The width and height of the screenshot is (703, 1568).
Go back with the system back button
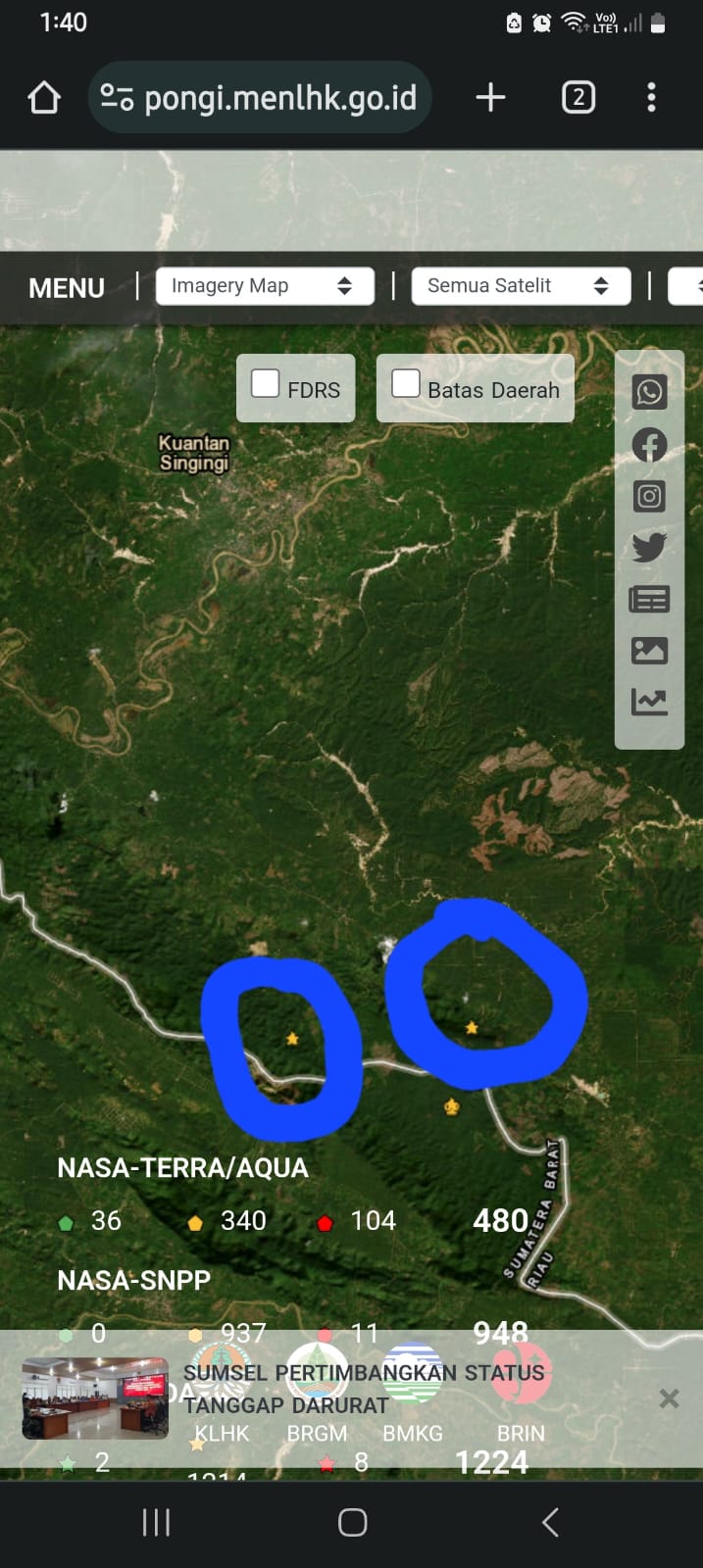click(550, 1522)
